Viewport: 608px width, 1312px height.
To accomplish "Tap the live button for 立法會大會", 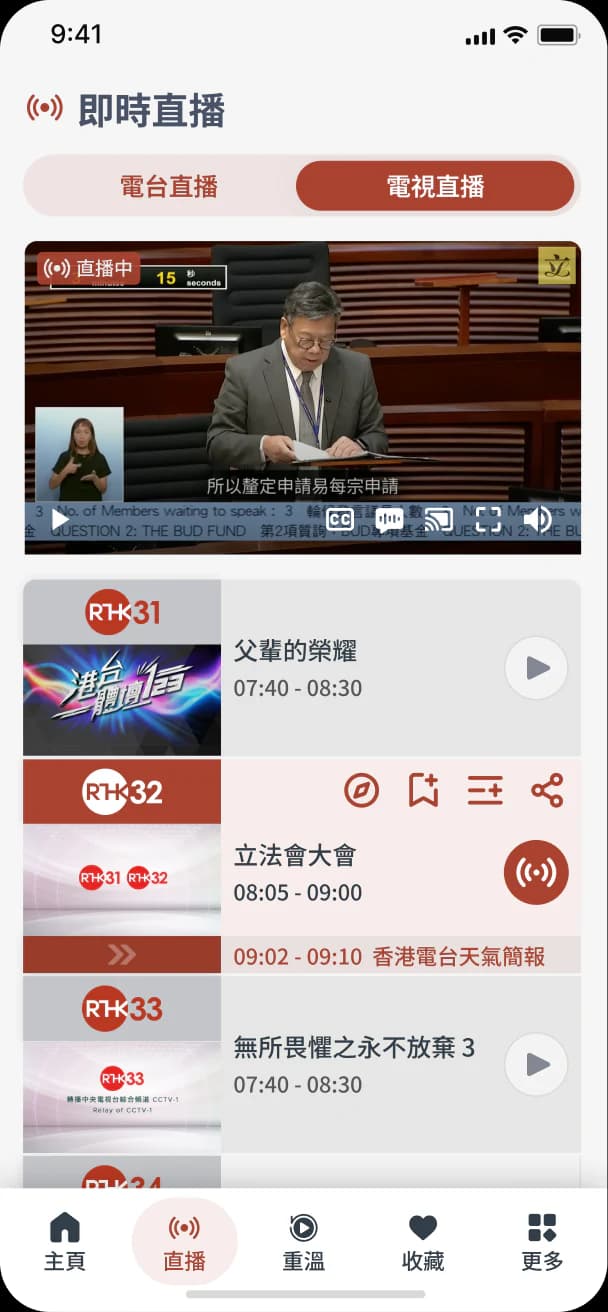I will click(536, 872).
